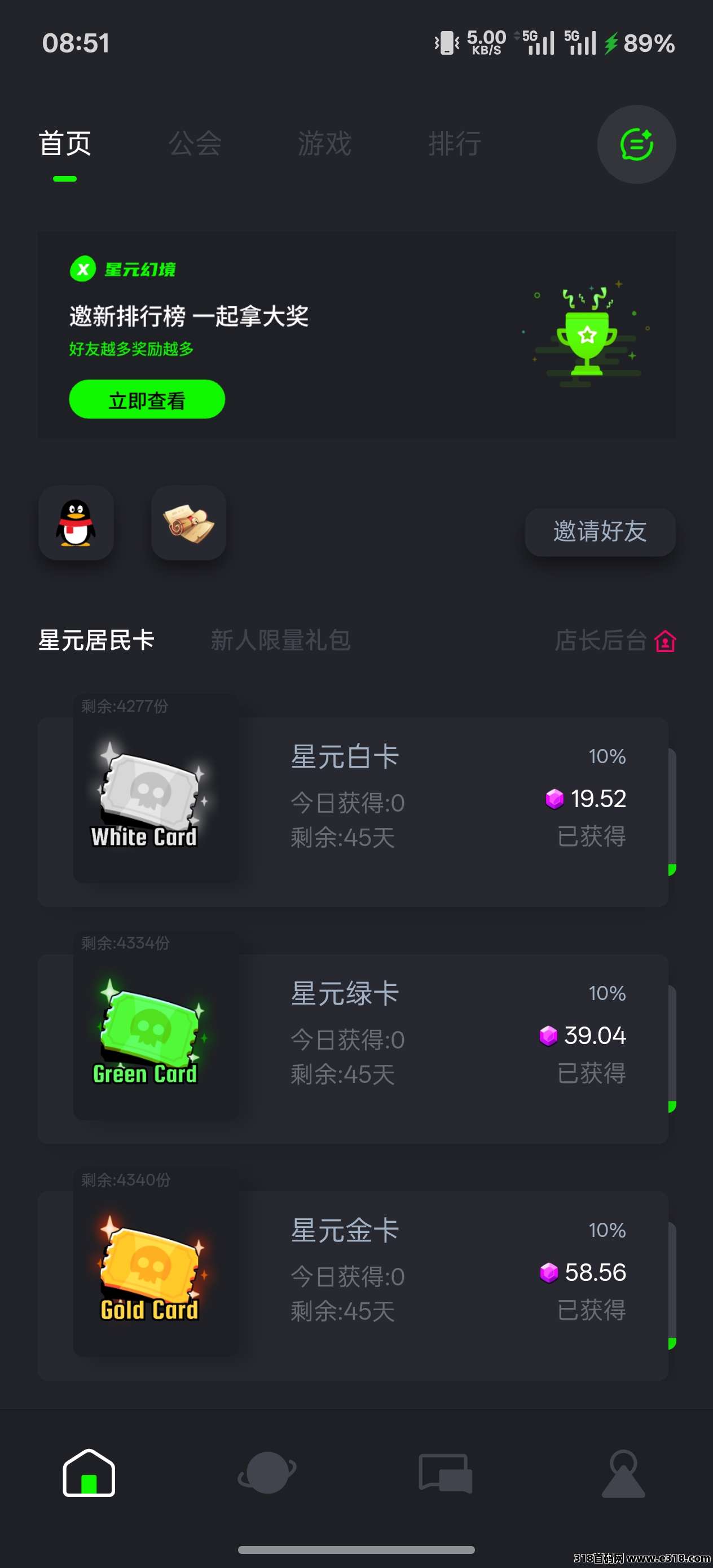
Task: Go to the planet tab in bottom navigation
Action: coord(267,1473)
